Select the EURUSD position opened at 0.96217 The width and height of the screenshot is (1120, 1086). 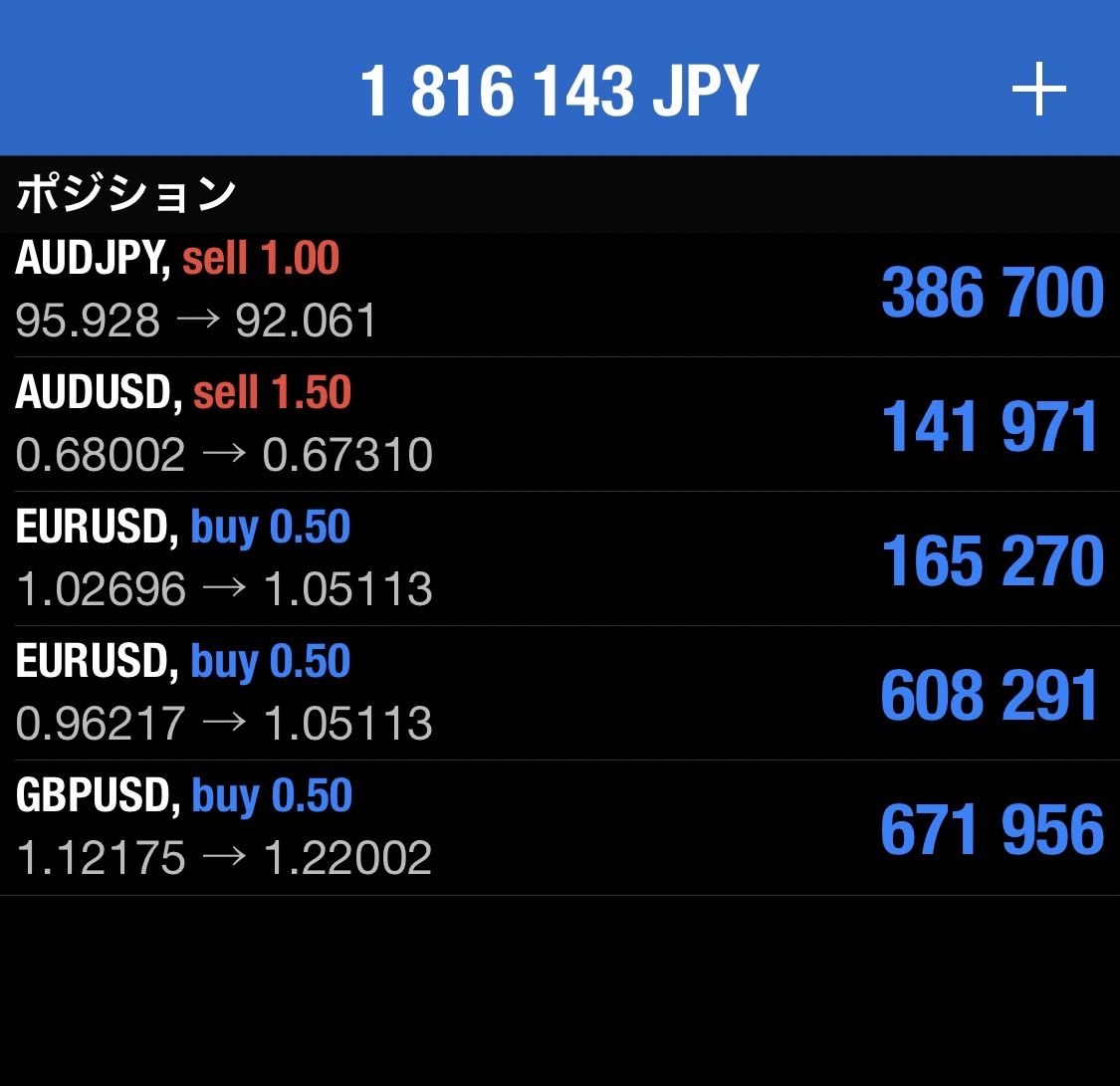560,694
